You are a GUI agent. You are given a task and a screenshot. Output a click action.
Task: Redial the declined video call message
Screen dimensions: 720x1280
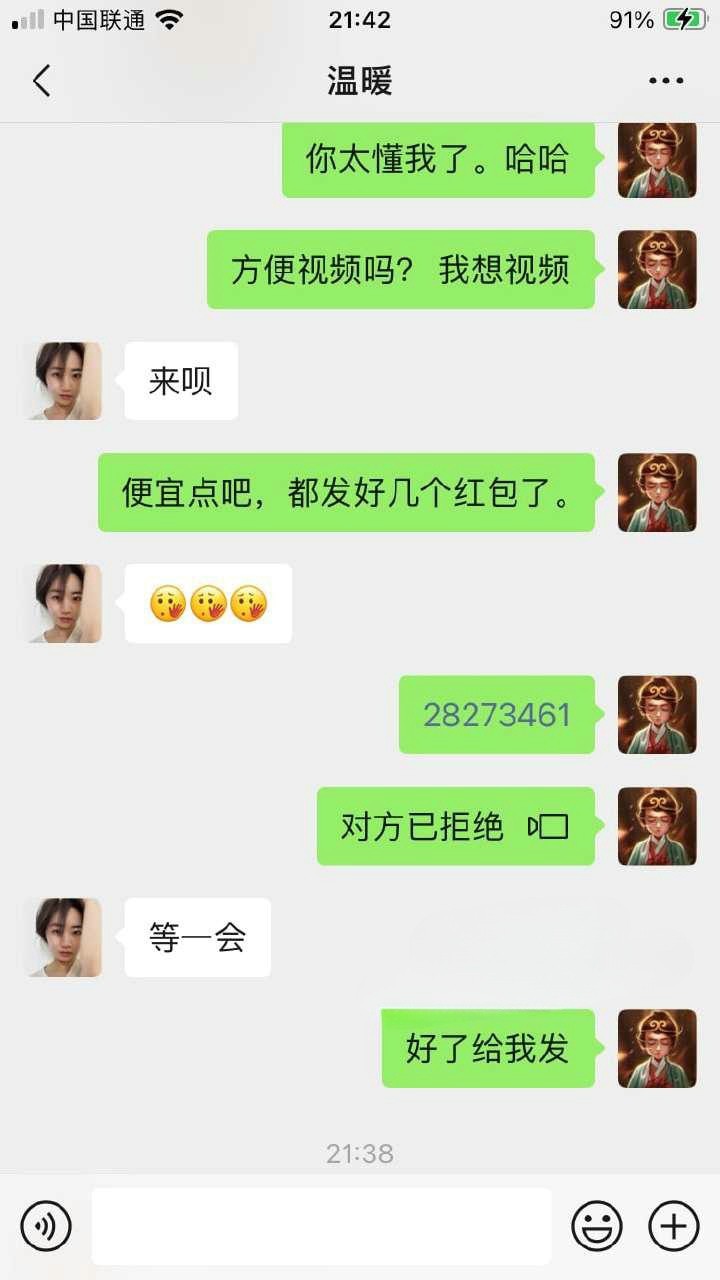(x=456, y=827)
